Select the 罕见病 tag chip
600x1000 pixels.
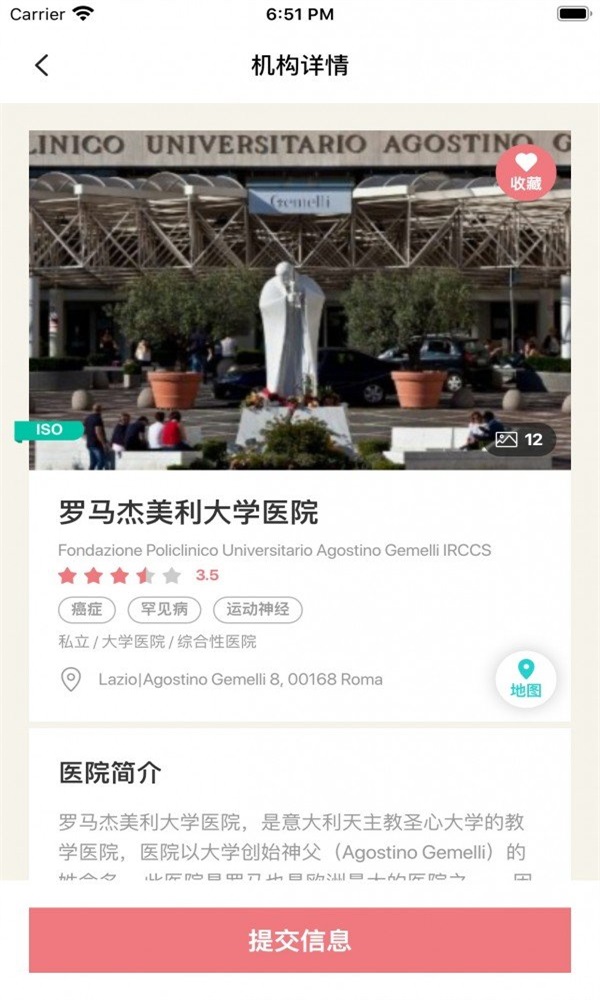(x=164, y=610)
